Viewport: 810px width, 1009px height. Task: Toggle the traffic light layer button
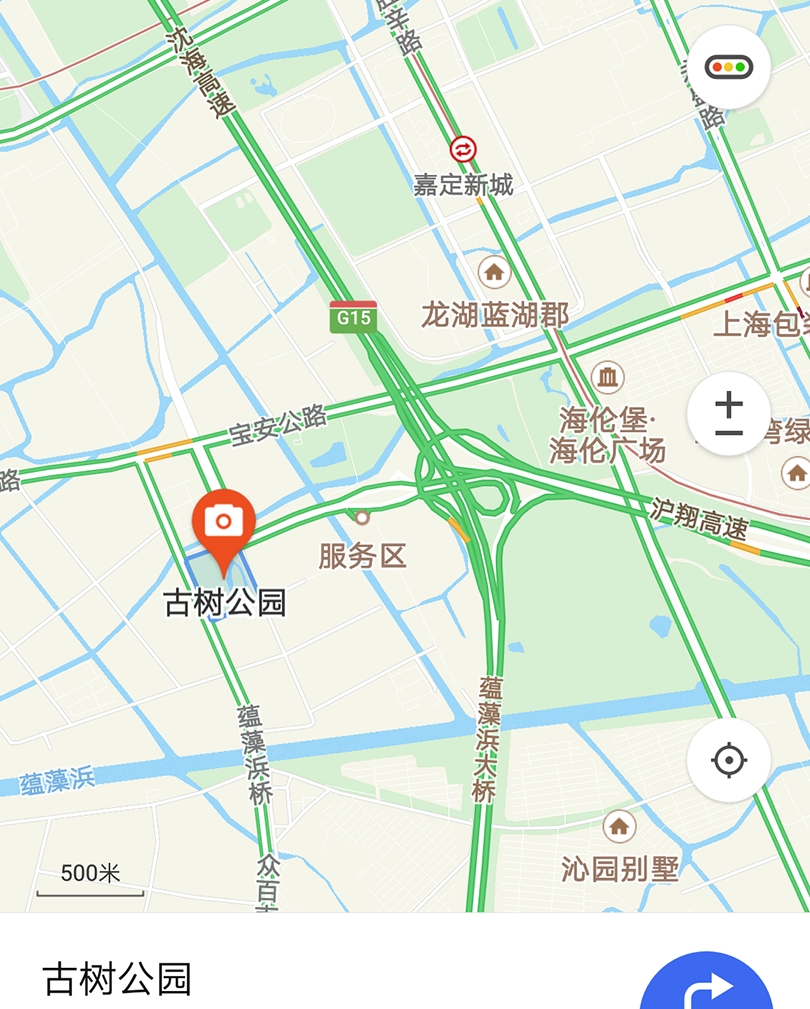(x=728, y=67)
